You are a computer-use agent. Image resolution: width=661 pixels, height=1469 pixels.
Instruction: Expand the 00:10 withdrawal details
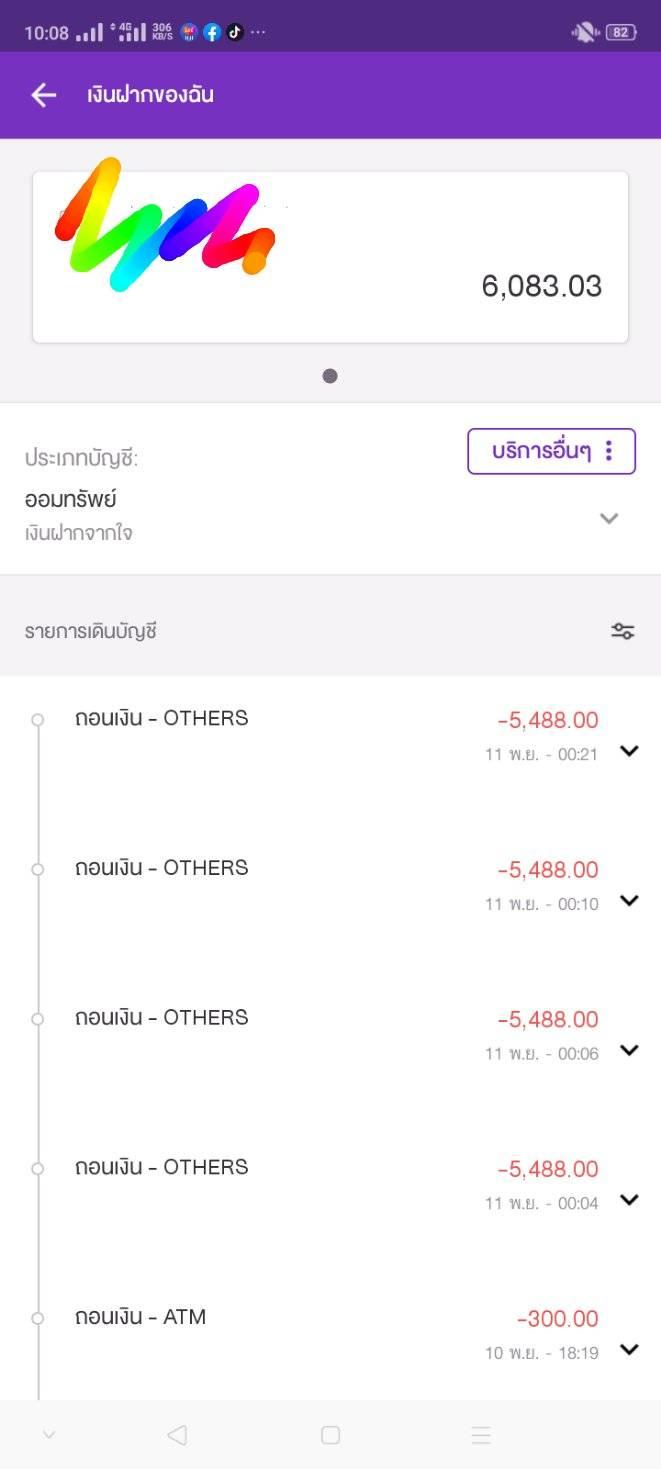(629, 900)
